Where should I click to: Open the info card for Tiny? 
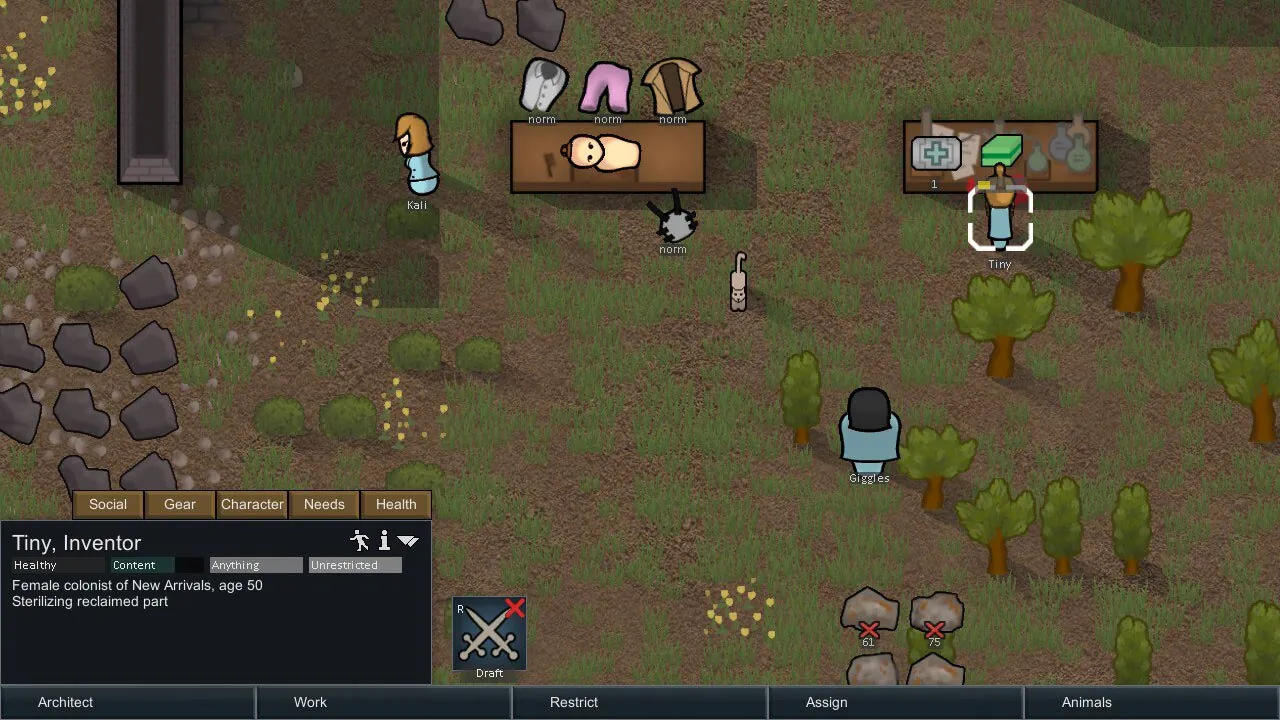pos(384,541)
